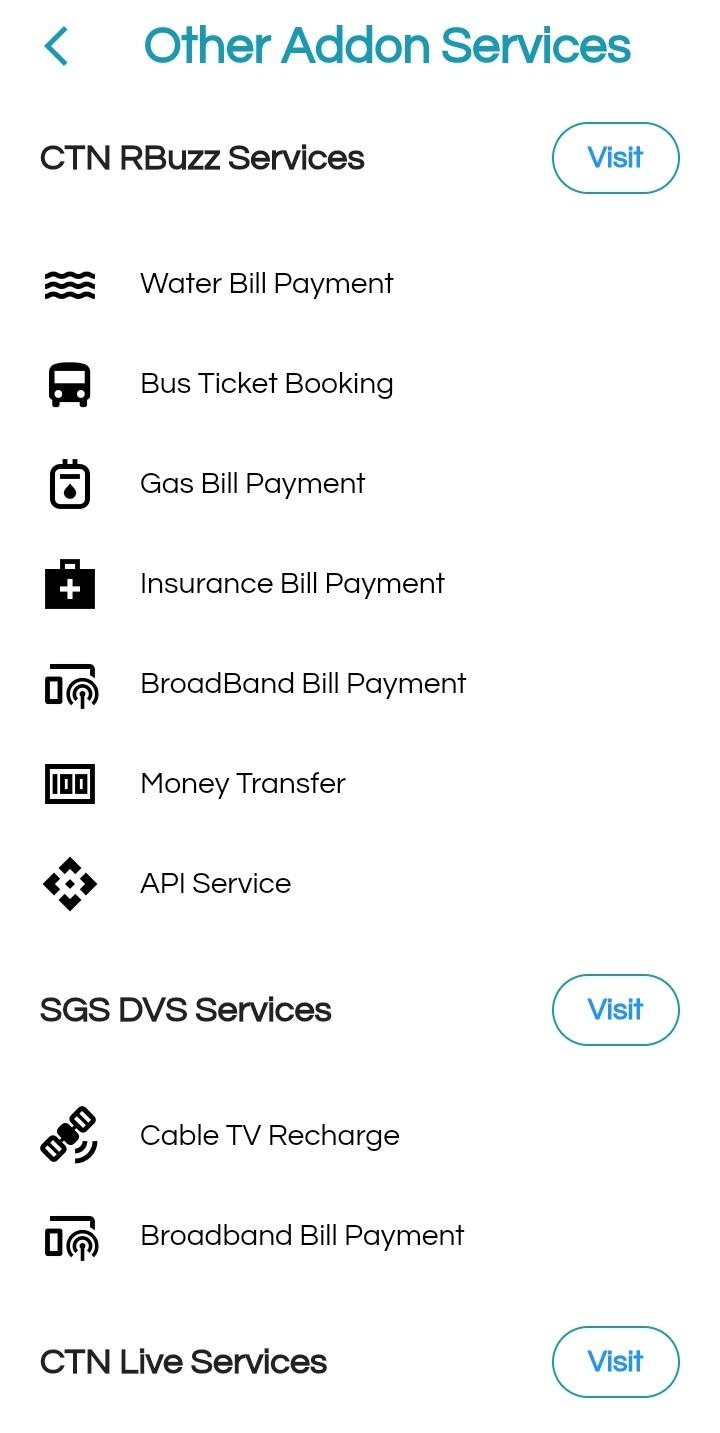Open Water Bill Payment

[360, 284]
